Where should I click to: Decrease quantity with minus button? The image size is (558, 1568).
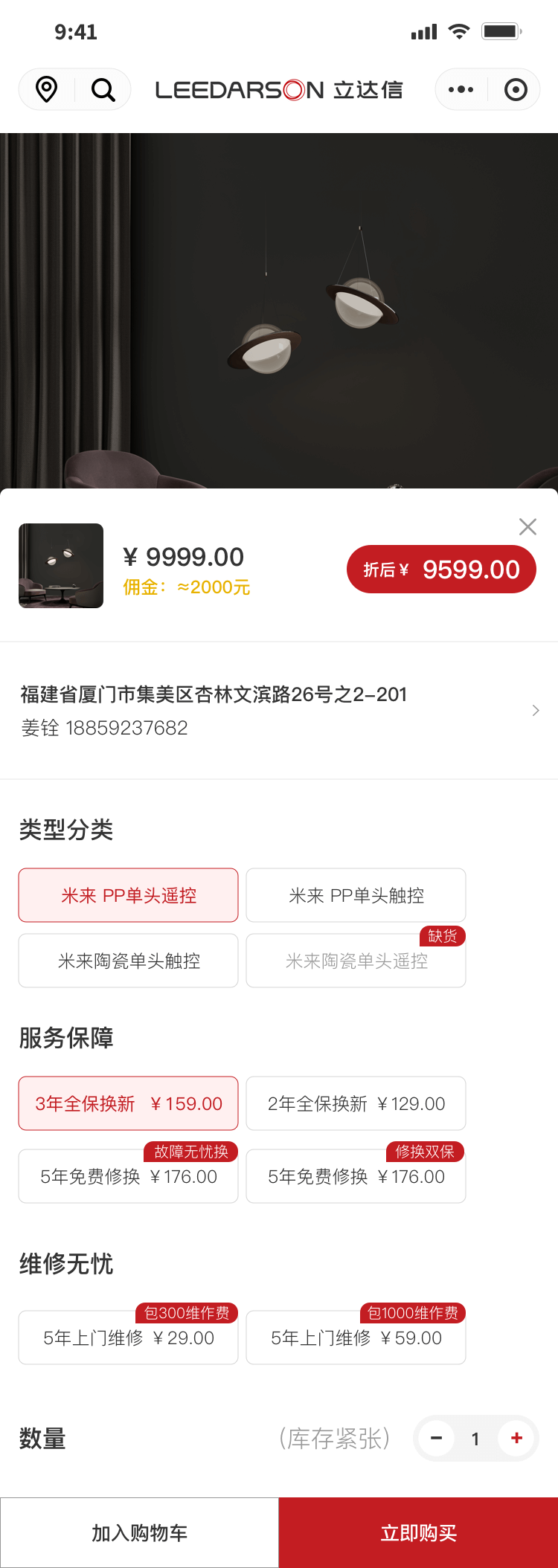tap(437, 1439)
